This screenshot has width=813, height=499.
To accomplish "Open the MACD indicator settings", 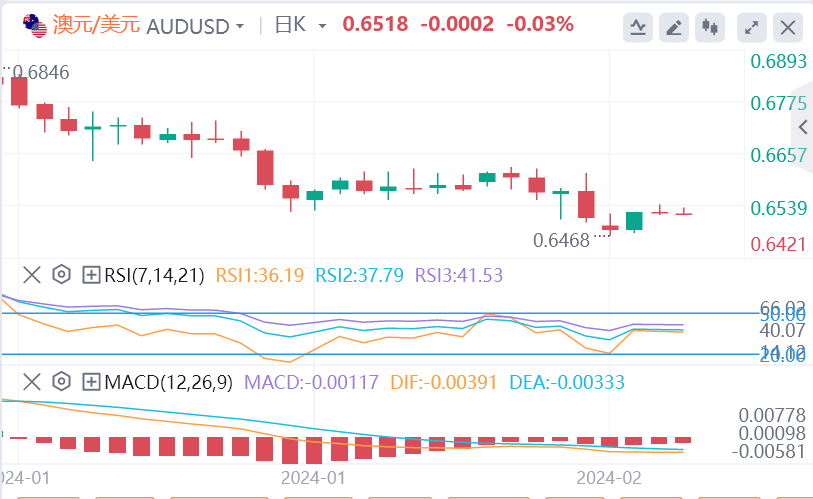I will point(61,382).
